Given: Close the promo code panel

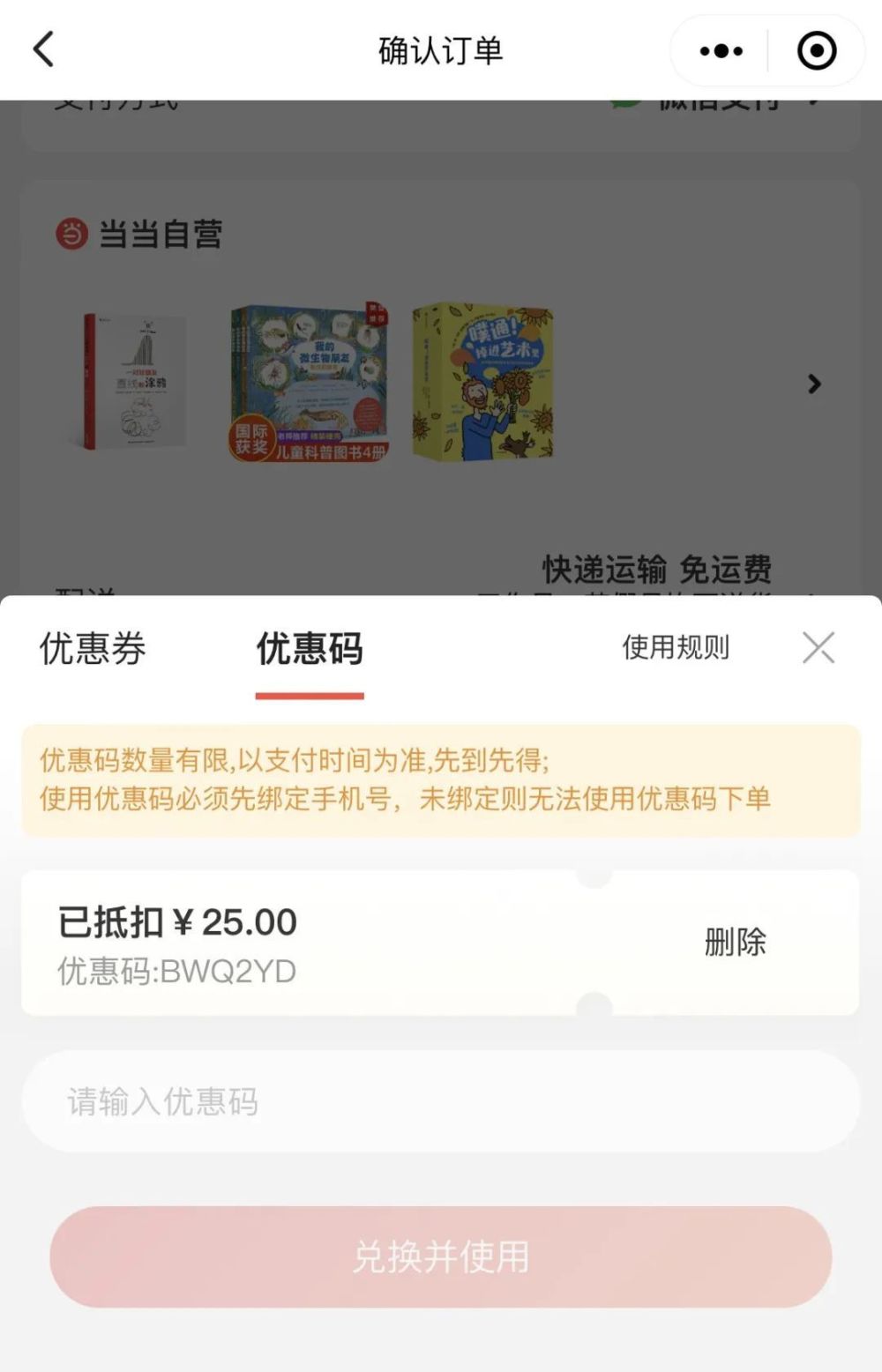Looking at the screenshot, I should 818,648.
